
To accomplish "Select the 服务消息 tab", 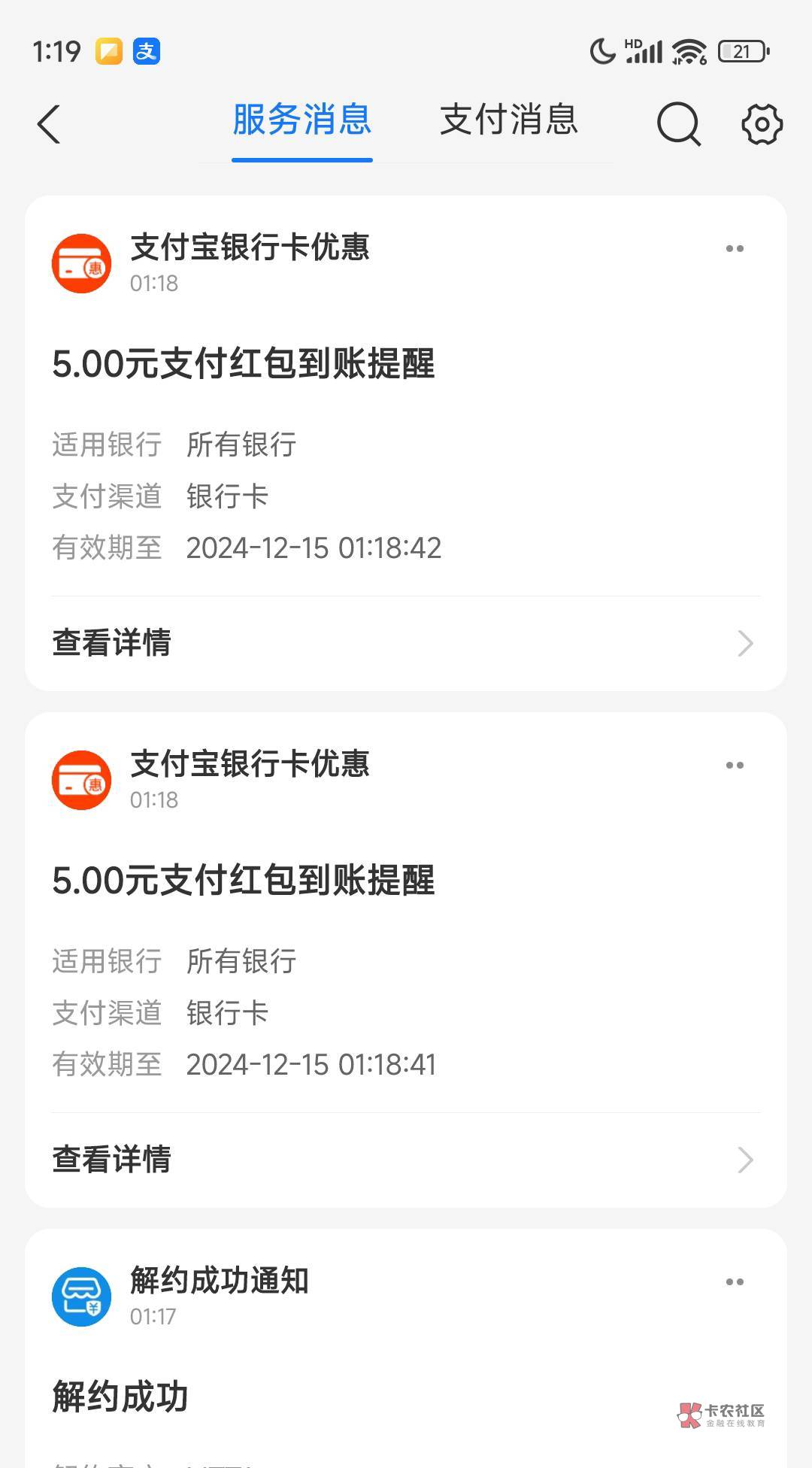I will [302, 120].
